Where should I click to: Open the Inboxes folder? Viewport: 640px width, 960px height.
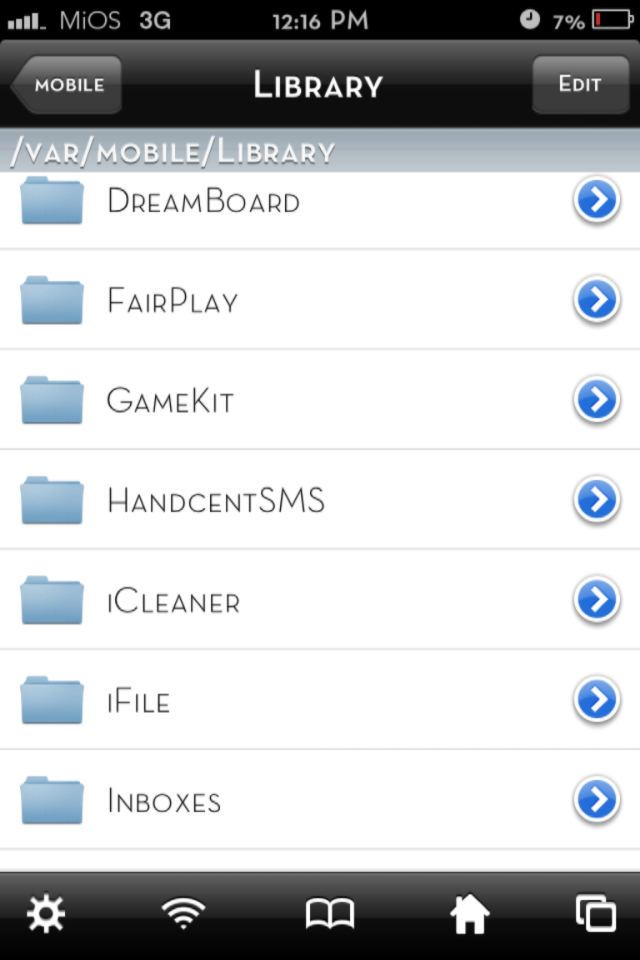point(165,801)
